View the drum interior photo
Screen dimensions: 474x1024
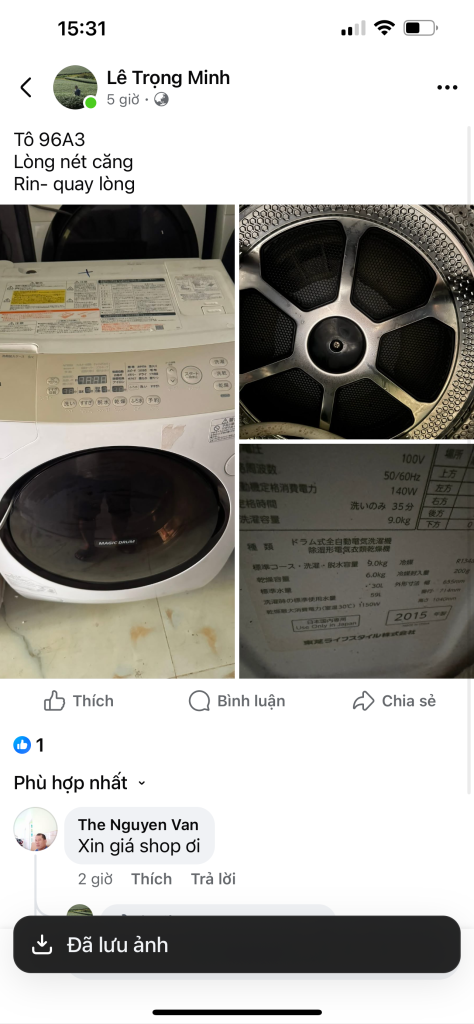(356, 321)
